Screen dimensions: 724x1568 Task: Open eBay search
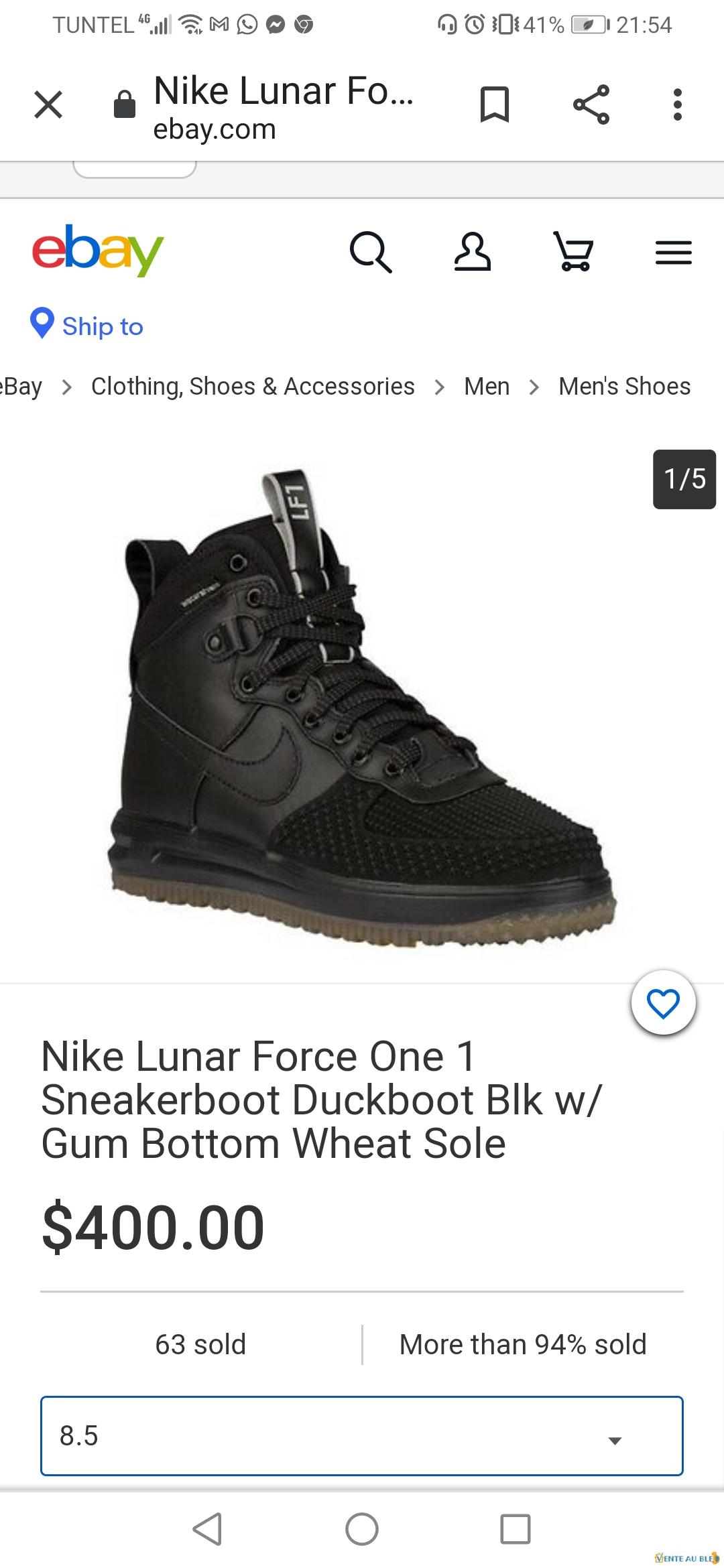coord(371,253)
